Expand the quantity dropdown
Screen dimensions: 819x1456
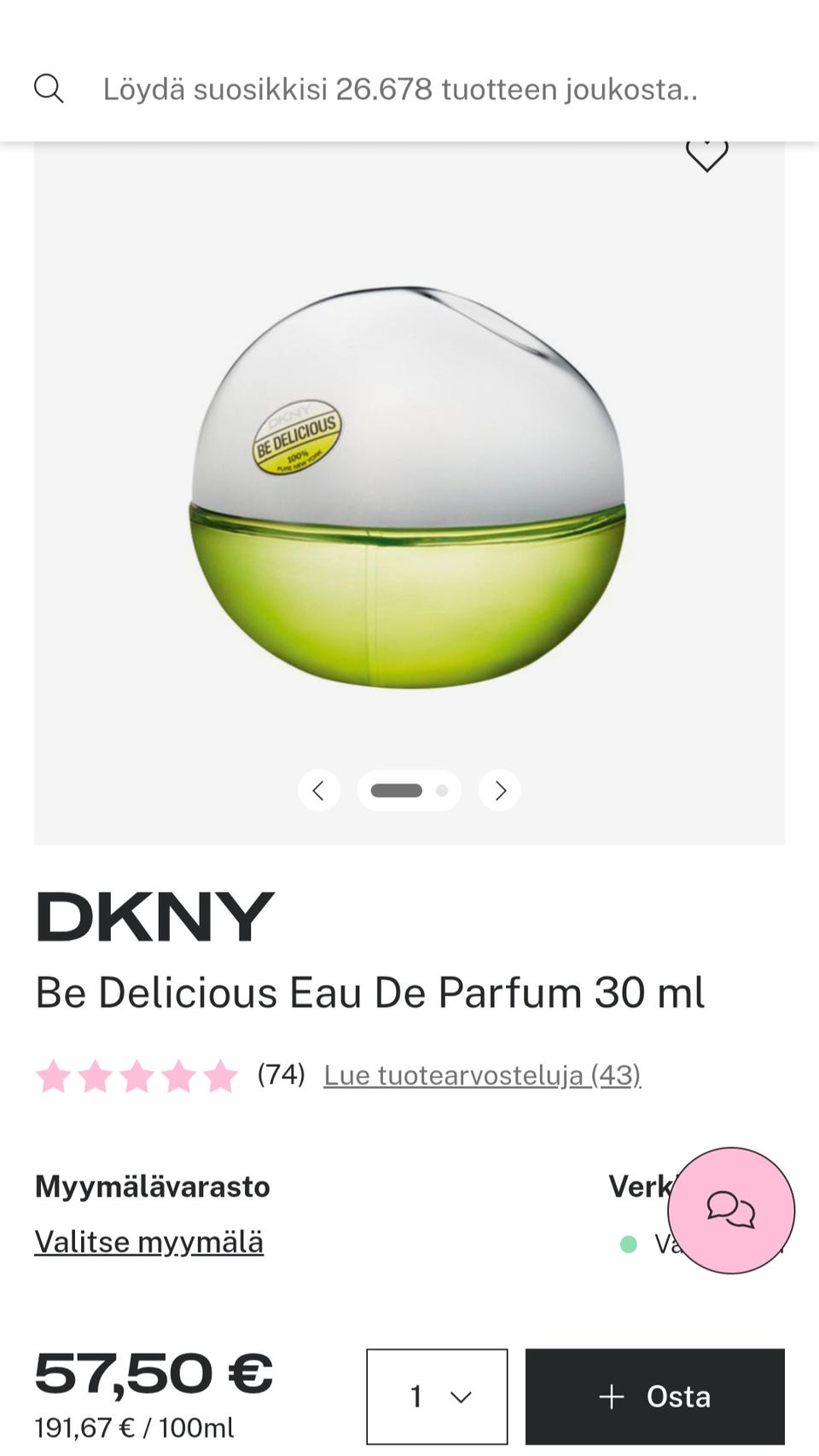tap(437, 1396)
